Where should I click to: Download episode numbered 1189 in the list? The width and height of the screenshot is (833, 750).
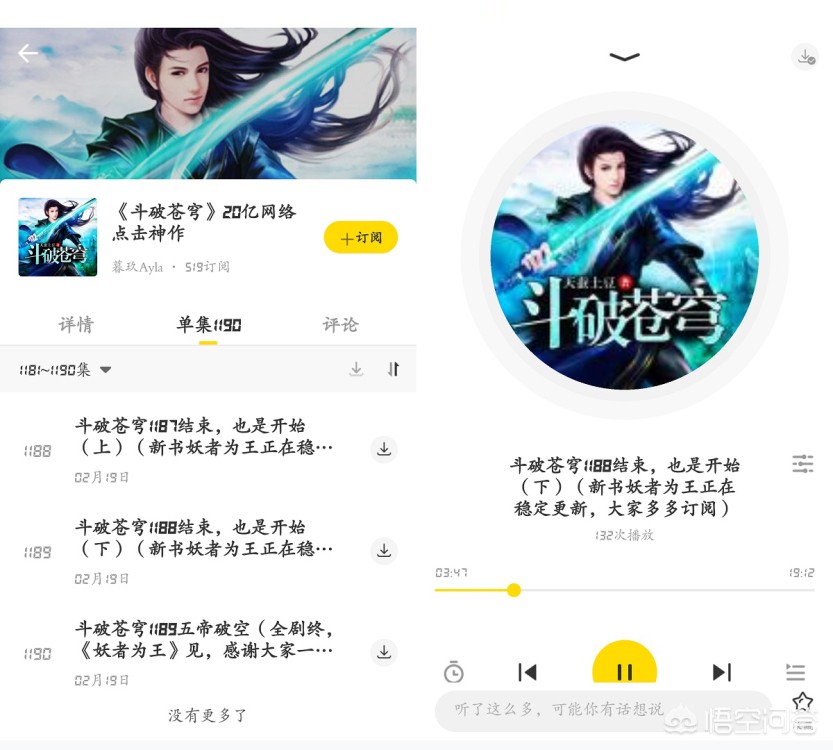[383, 551]
